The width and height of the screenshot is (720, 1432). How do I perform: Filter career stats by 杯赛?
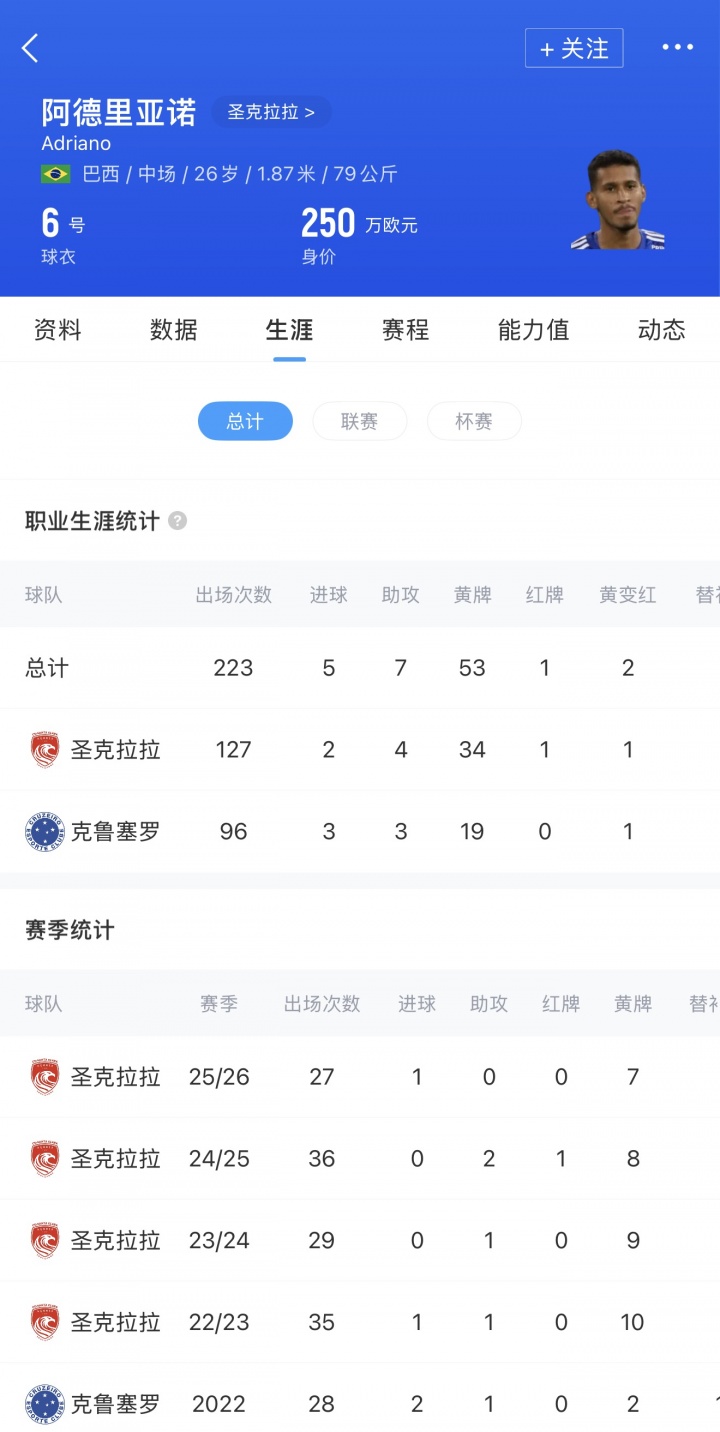click(474, 421)
